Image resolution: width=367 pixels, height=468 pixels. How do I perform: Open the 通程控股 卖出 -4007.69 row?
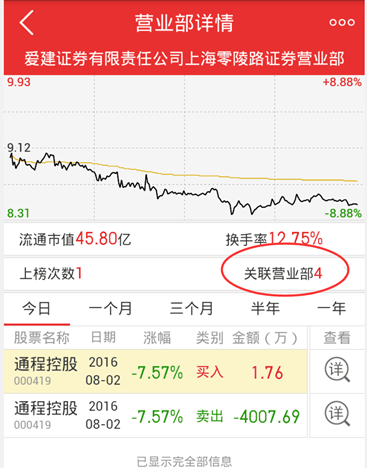(x=155, y=416)
